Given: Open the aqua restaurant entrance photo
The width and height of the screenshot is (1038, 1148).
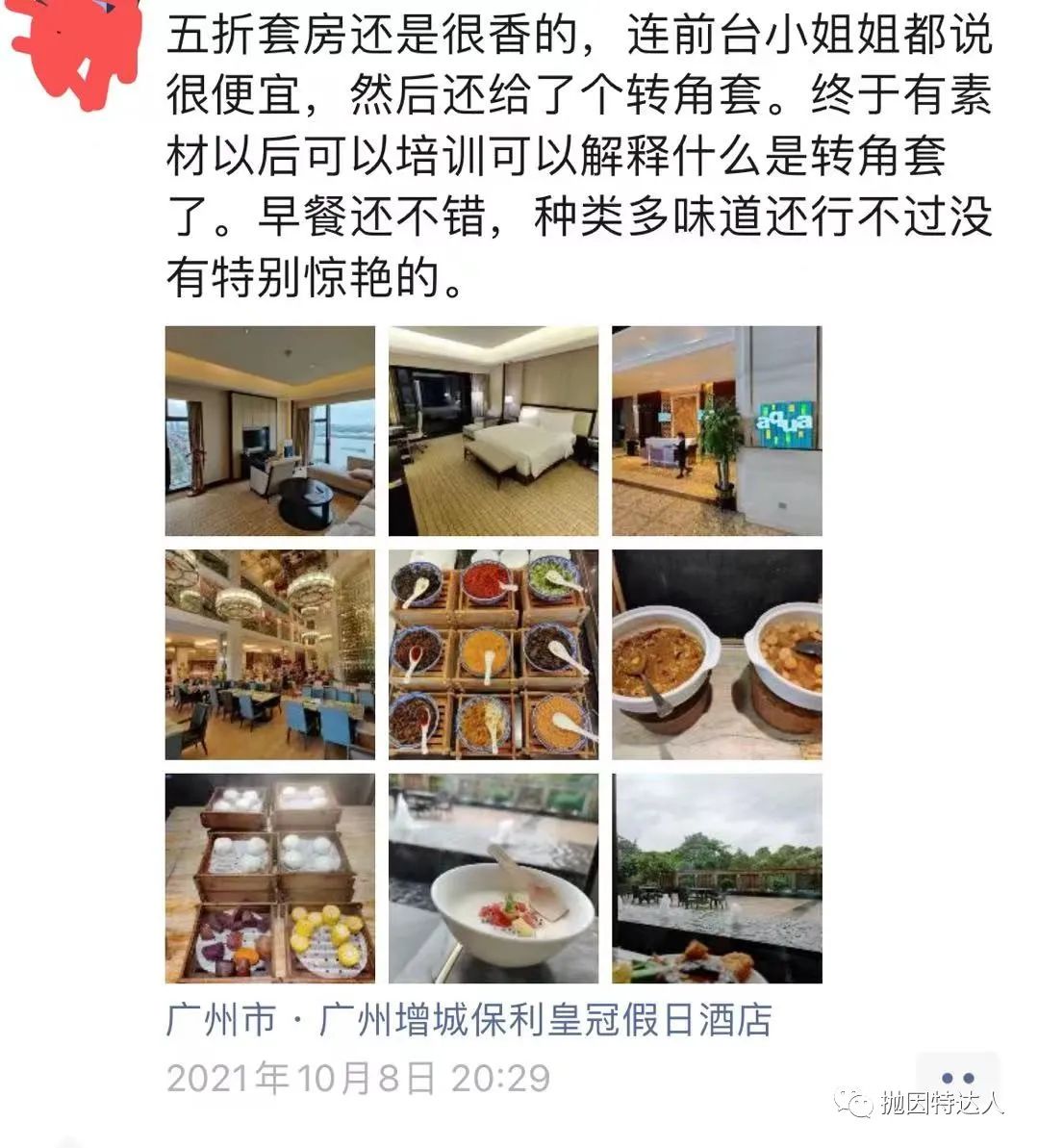Looking at the screenshot, I should [716, 430].
